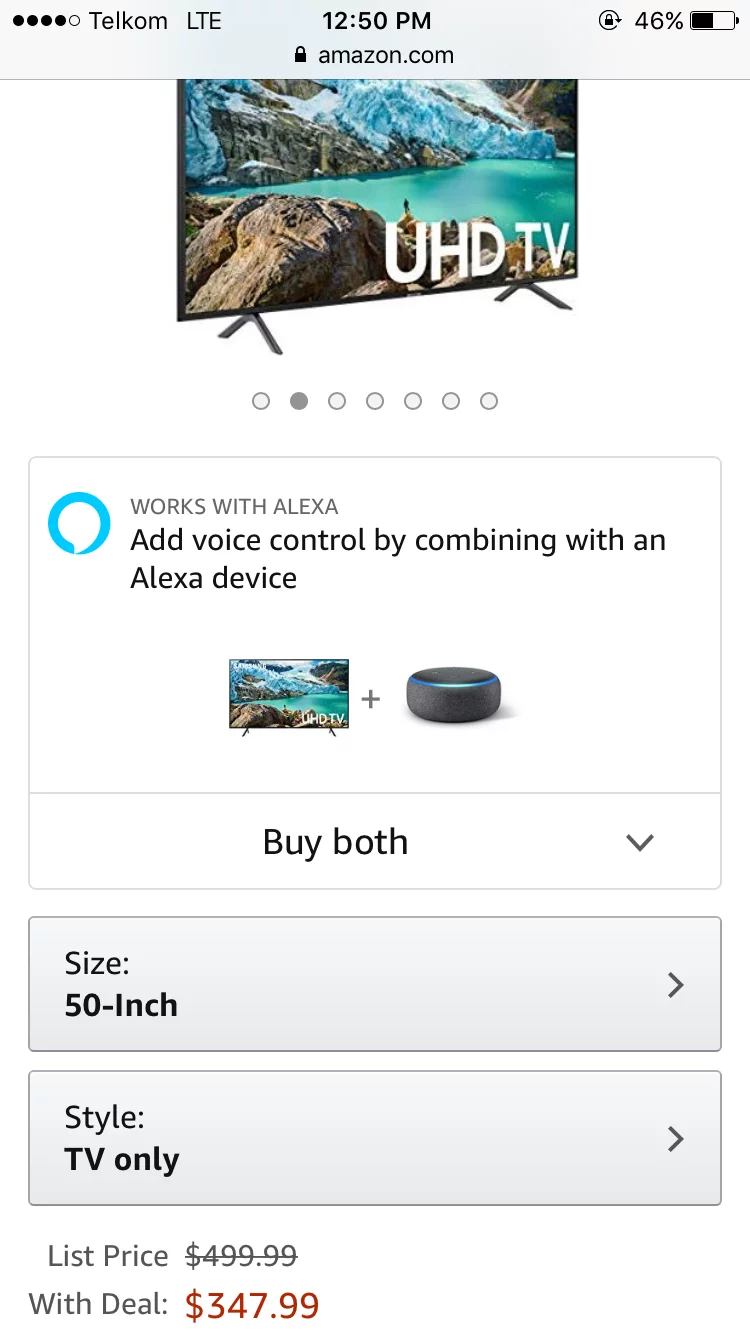Tap the amazon.com address bar
This screenshot has width=750, height=1334.
tap(375, 56)
